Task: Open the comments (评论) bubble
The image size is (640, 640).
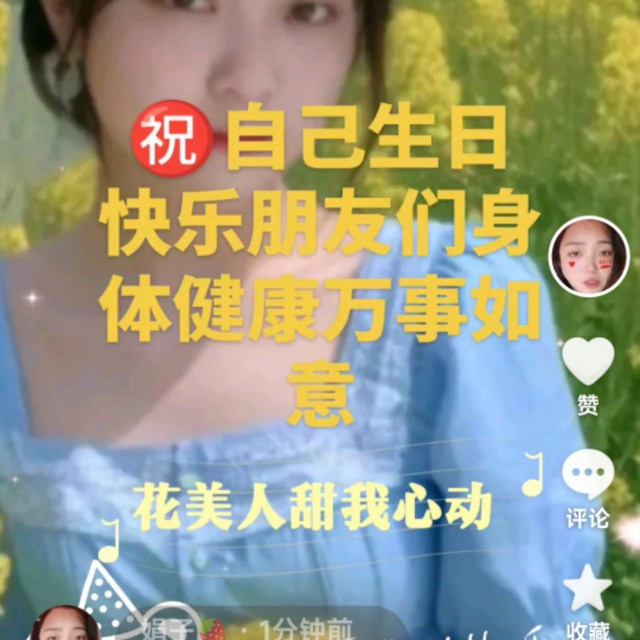Action: pos(587,474)
